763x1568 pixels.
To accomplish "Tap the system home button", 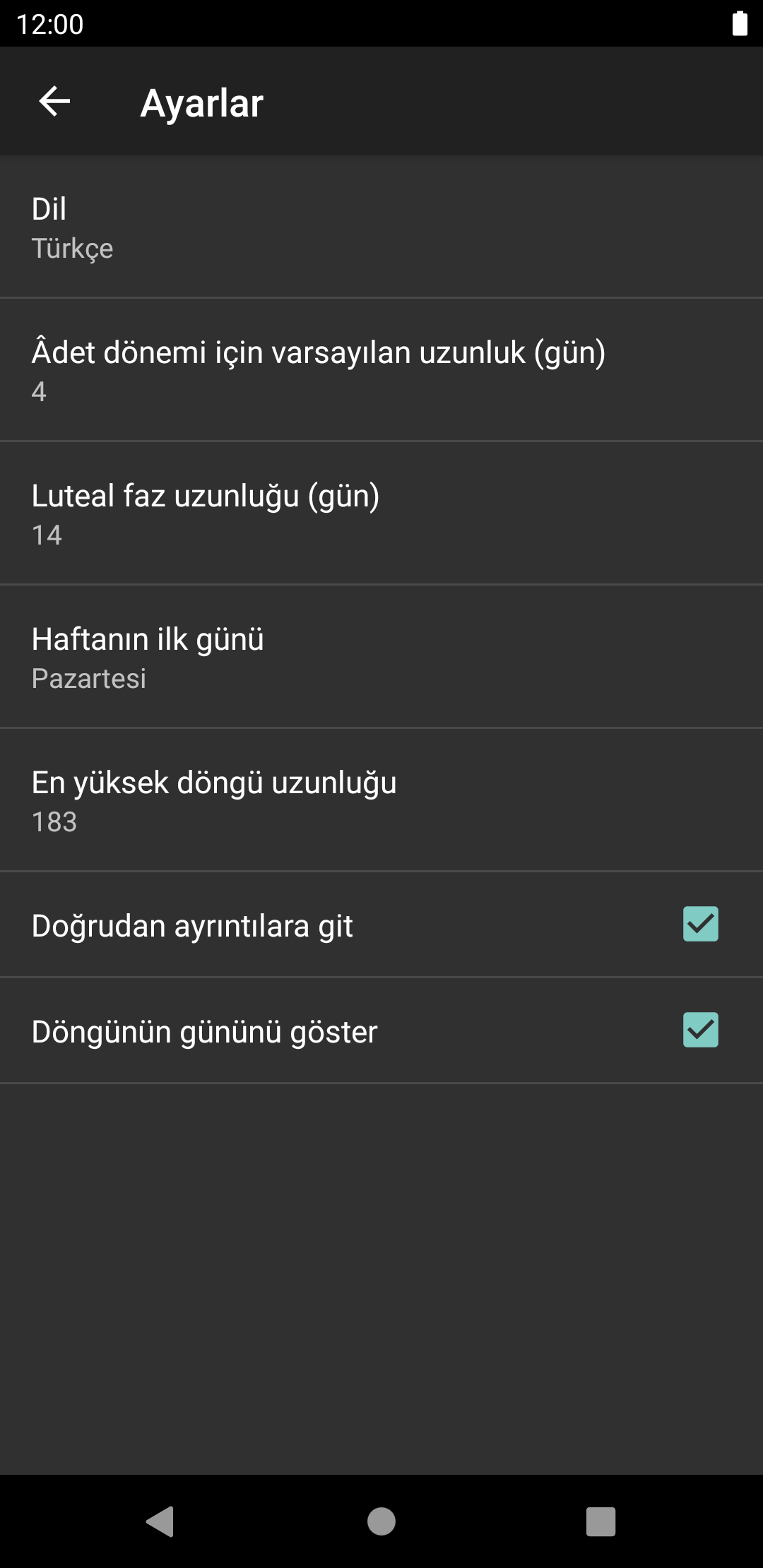I will (x=381, y=1521).
